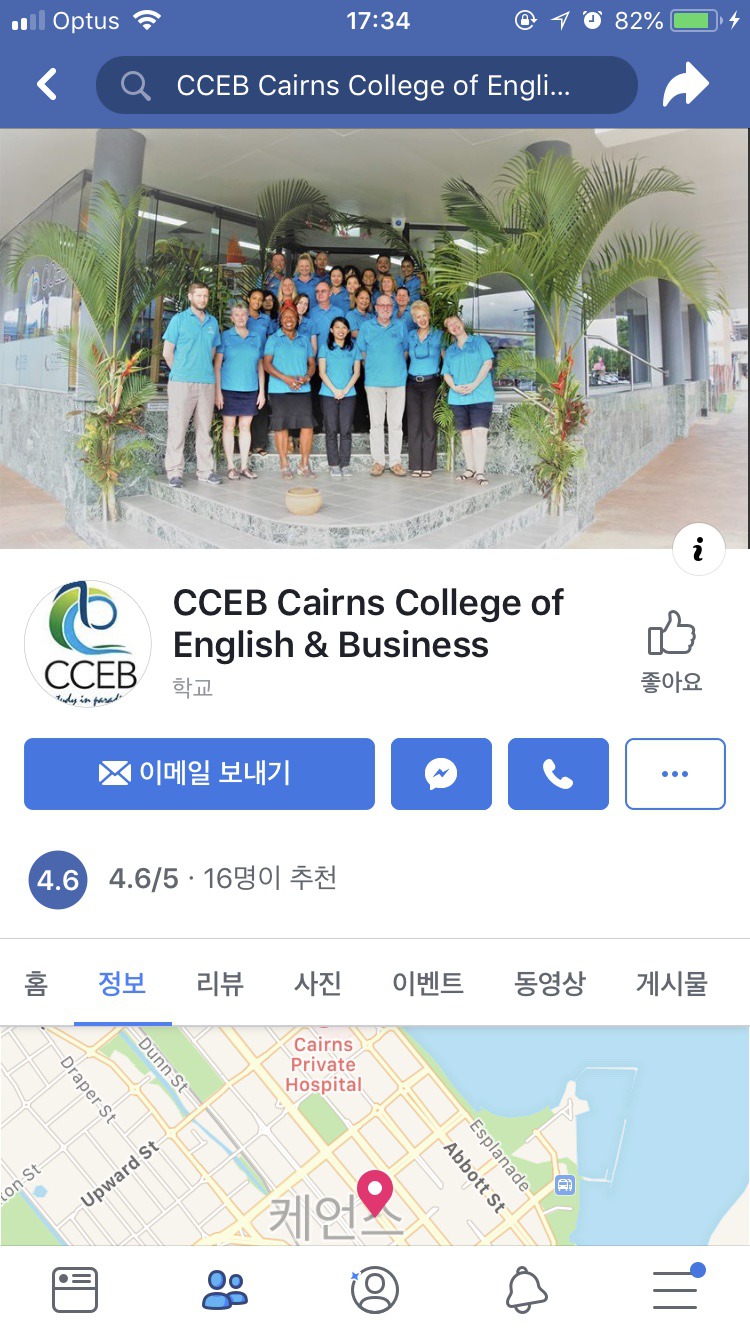The height and width of the screenshot is (1334, 750).
Task: Open the profile tab in bottom bar
Action: [x=375, y=1290]
